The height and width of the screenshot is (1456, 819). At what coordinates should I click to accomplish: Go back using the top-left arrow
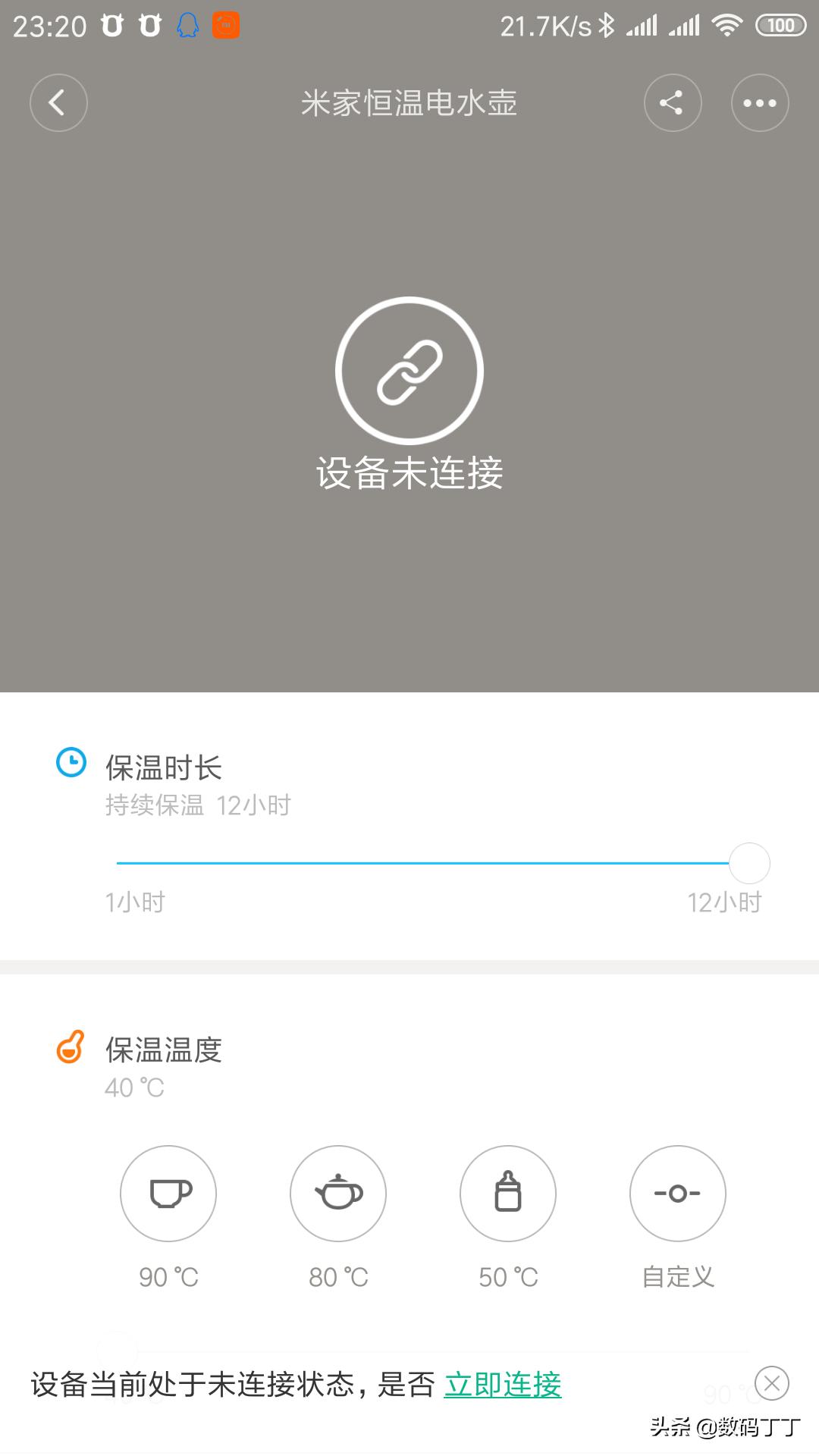pyautogui.click(x=58, y=103)
